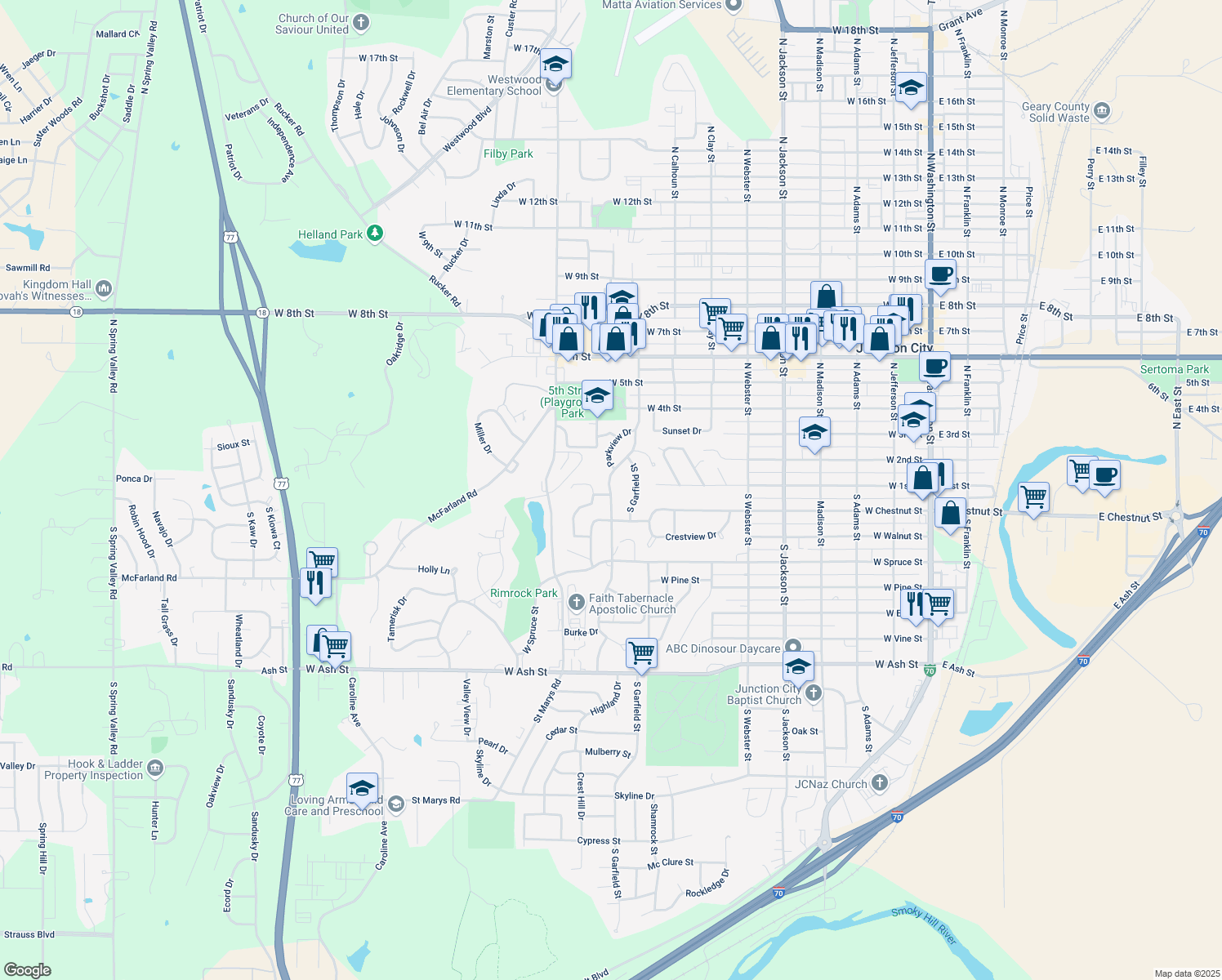Select the school marker near Junction City Baptist Church
This screenshot has width=1222, height=980.
(x=798, y=666)
